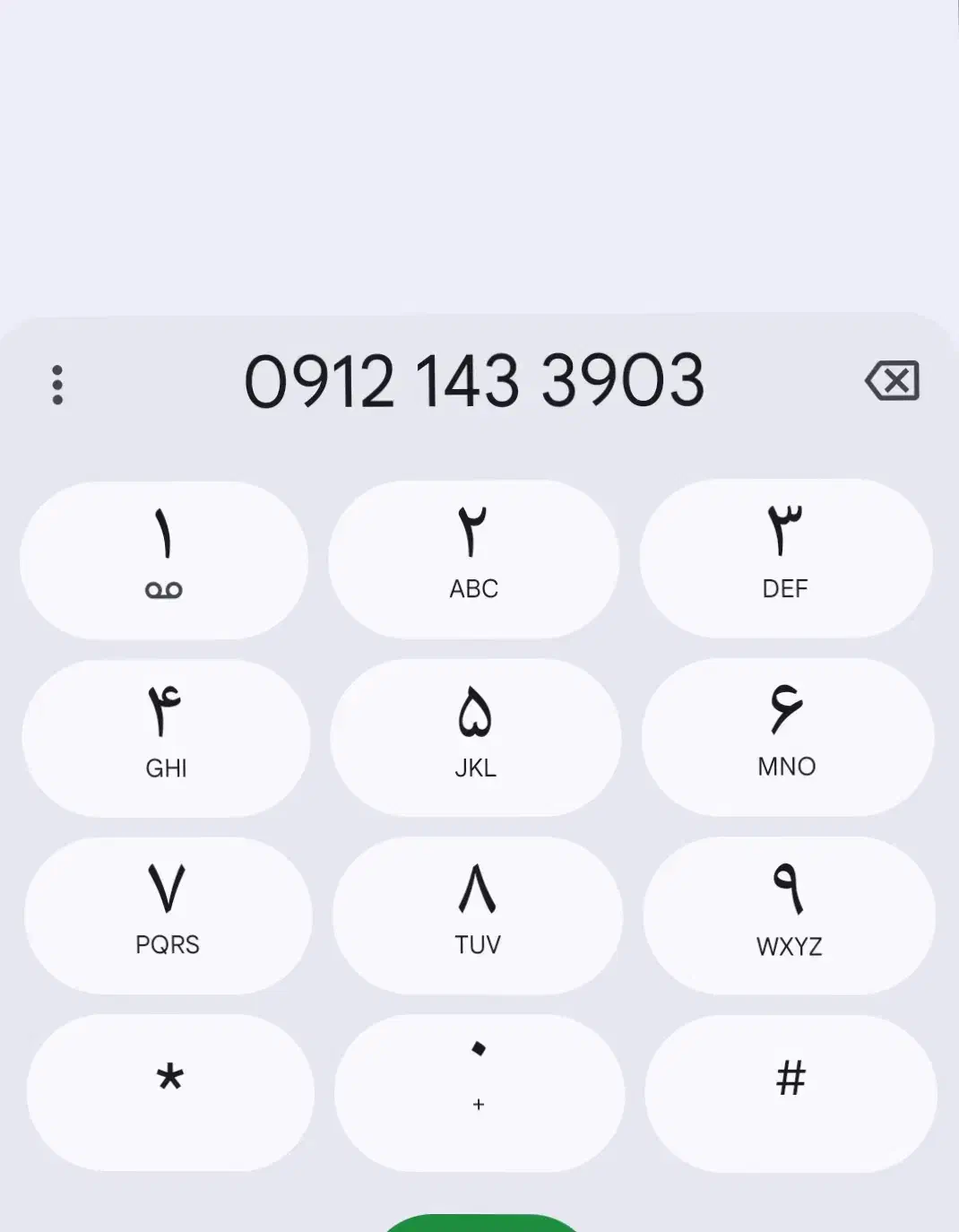Tap the JKL key for digit 5
This screenshot has height=1232, width=959.
(475, 737)
